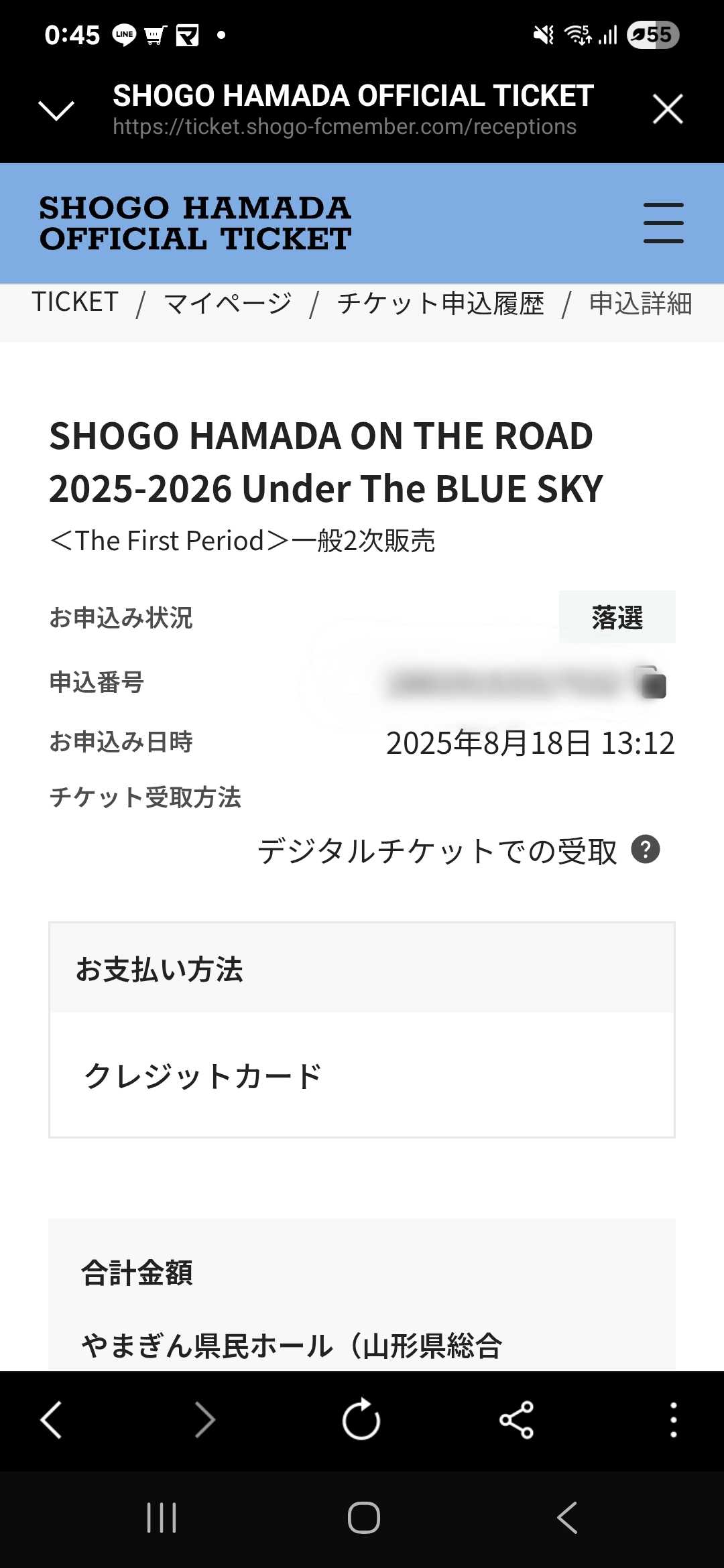Open the マイページ breadcrumb link
Image resolution: width=724 pixels, height=1568 pixels.
click(x=228, y=304)
